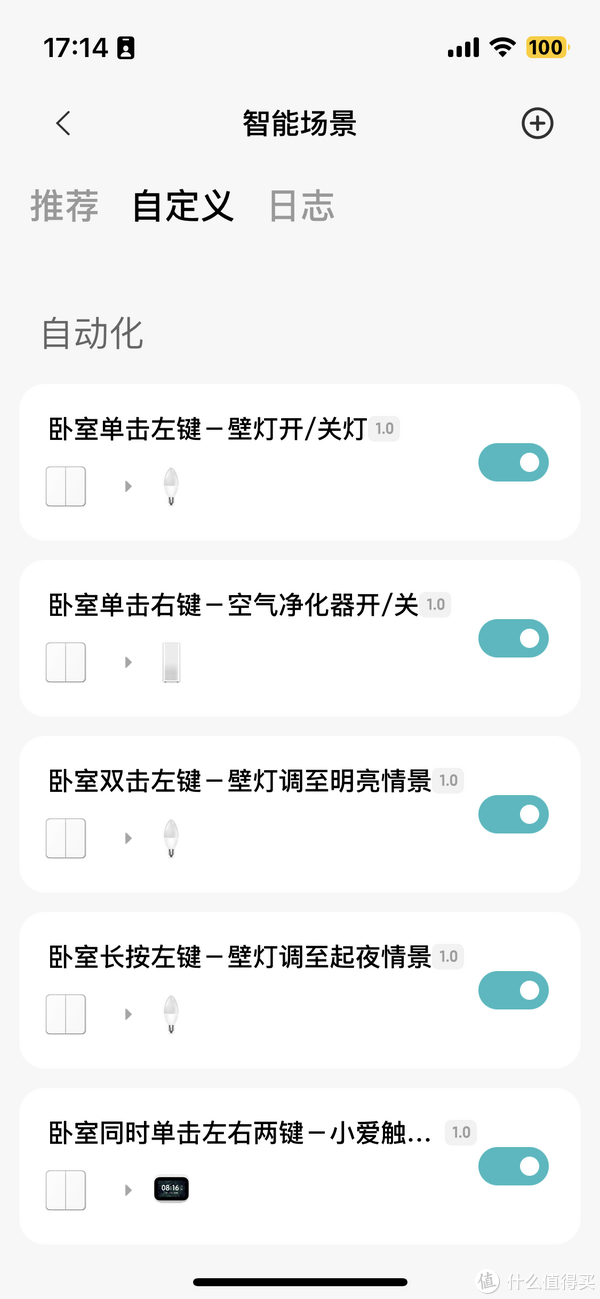Select the 自定义 tab
The width and height of the screenshot is (600, 1299).
(183, 207)
